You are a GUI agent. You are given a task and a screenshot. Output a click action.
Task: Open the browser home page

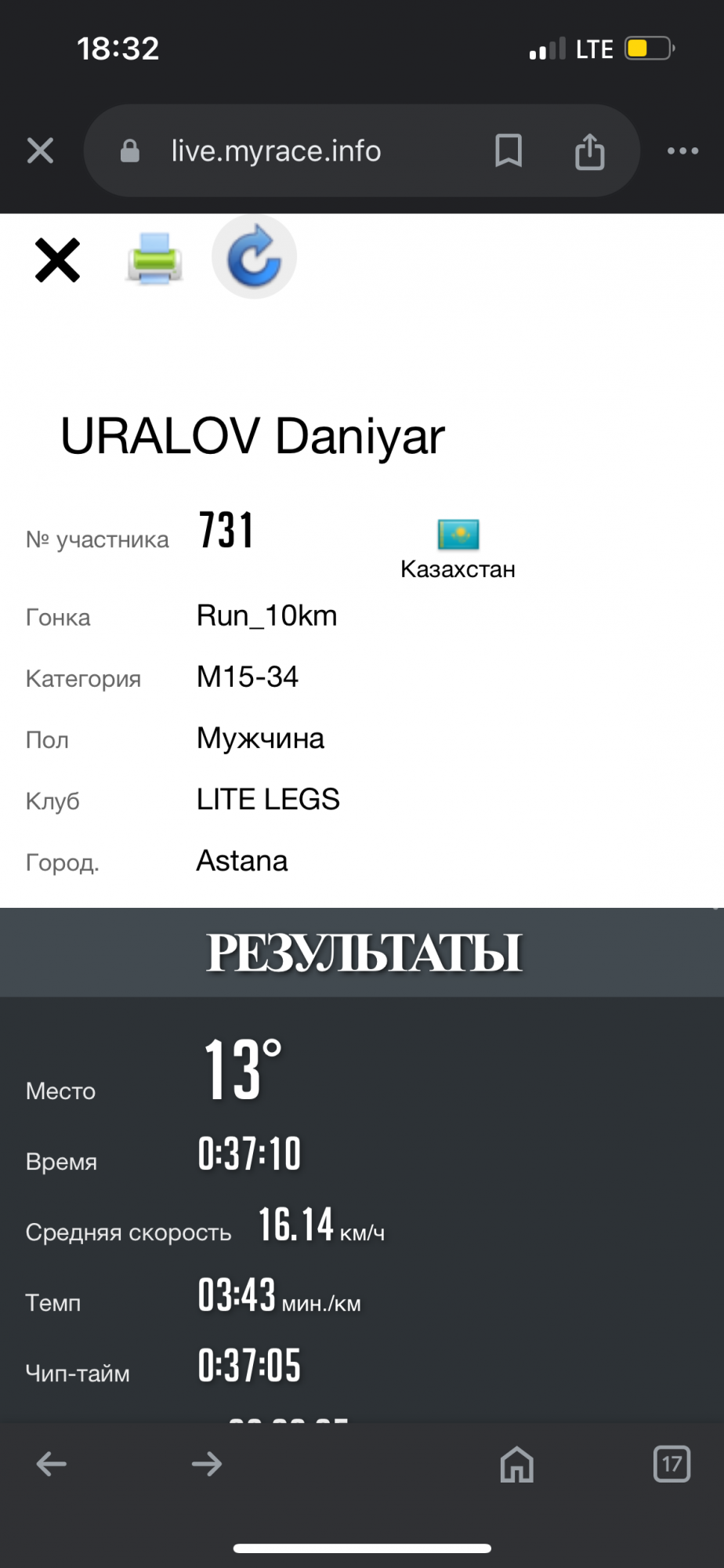516,1463
